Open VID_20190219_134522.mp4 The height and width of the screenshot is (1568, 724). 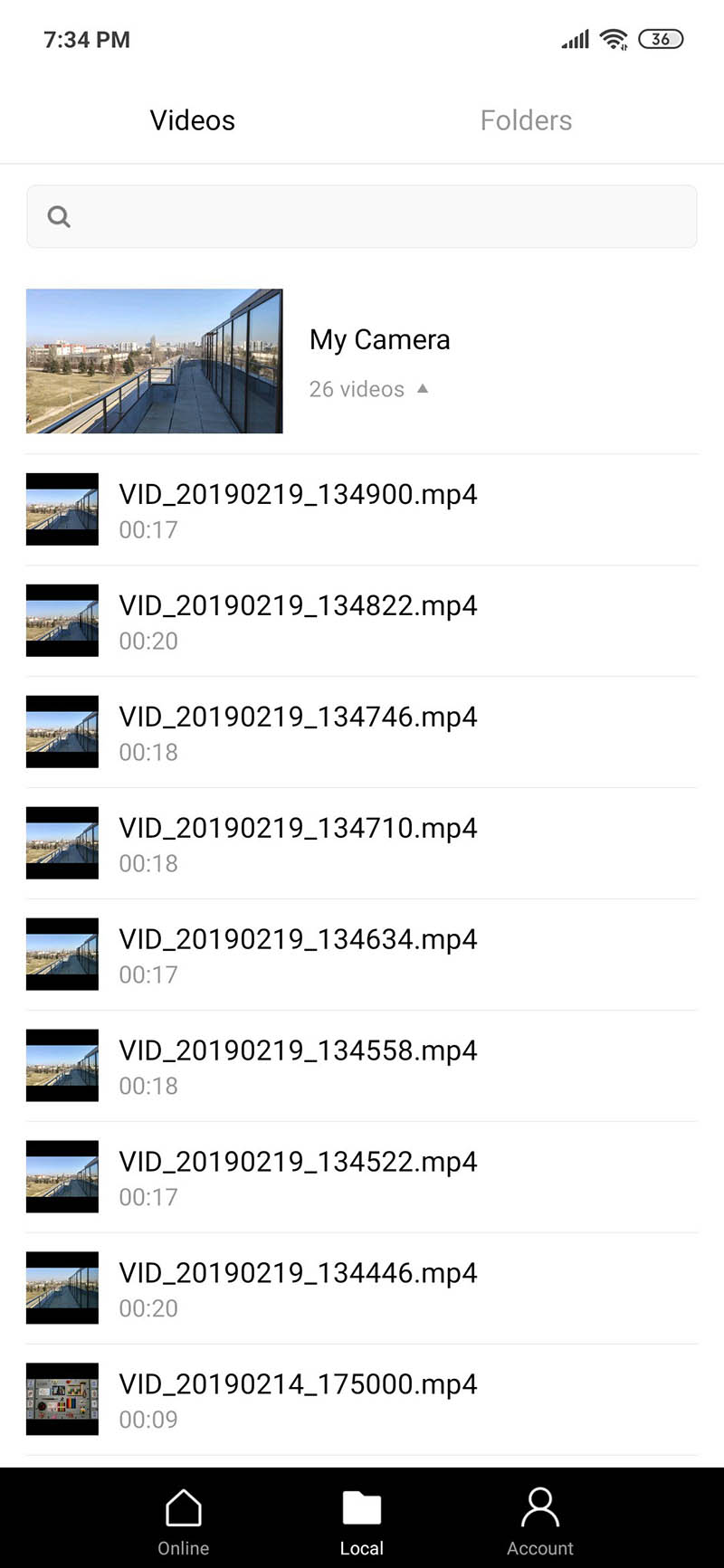click(x=298, y=1177)
